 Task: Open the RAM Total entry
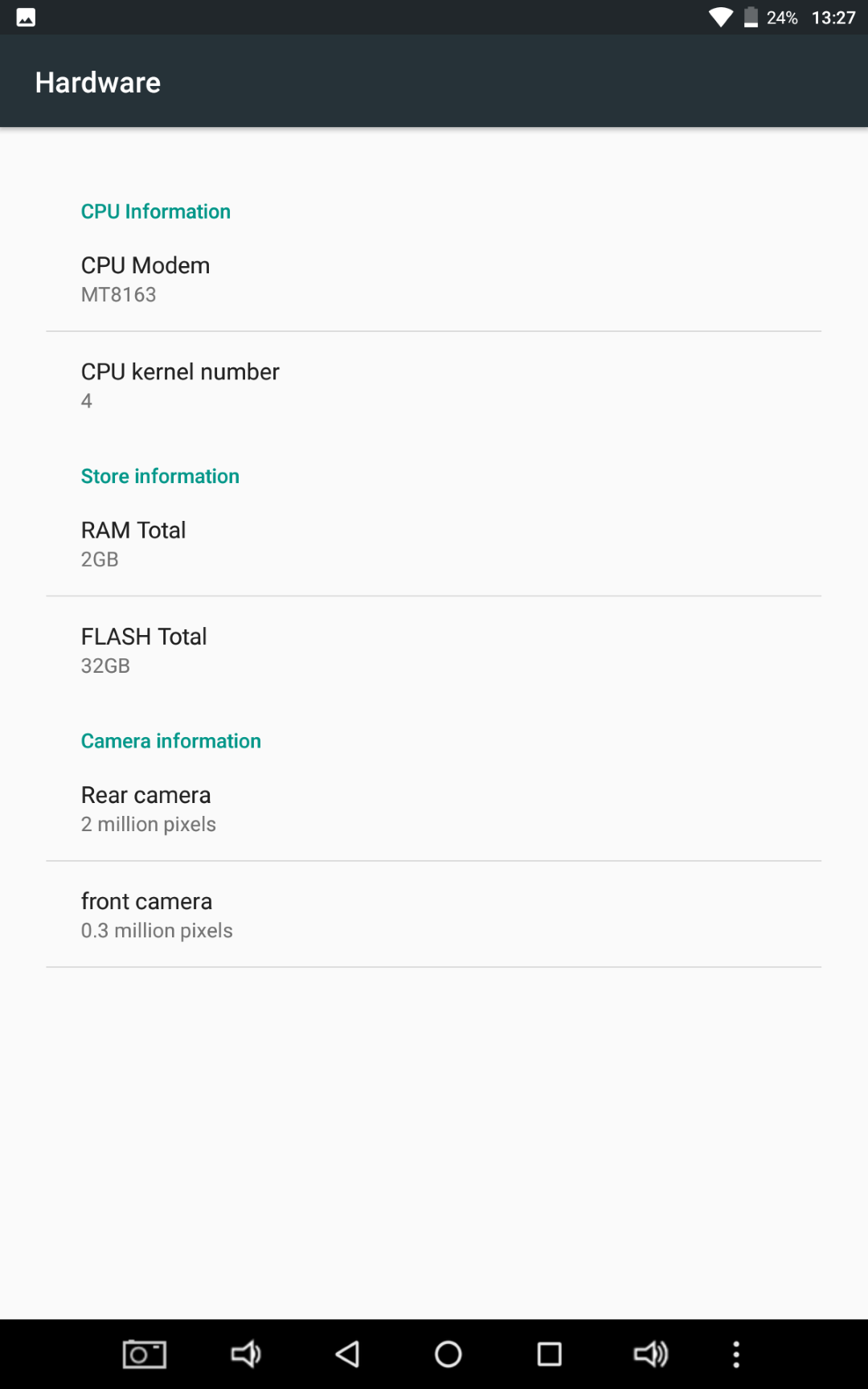point(434,543)
